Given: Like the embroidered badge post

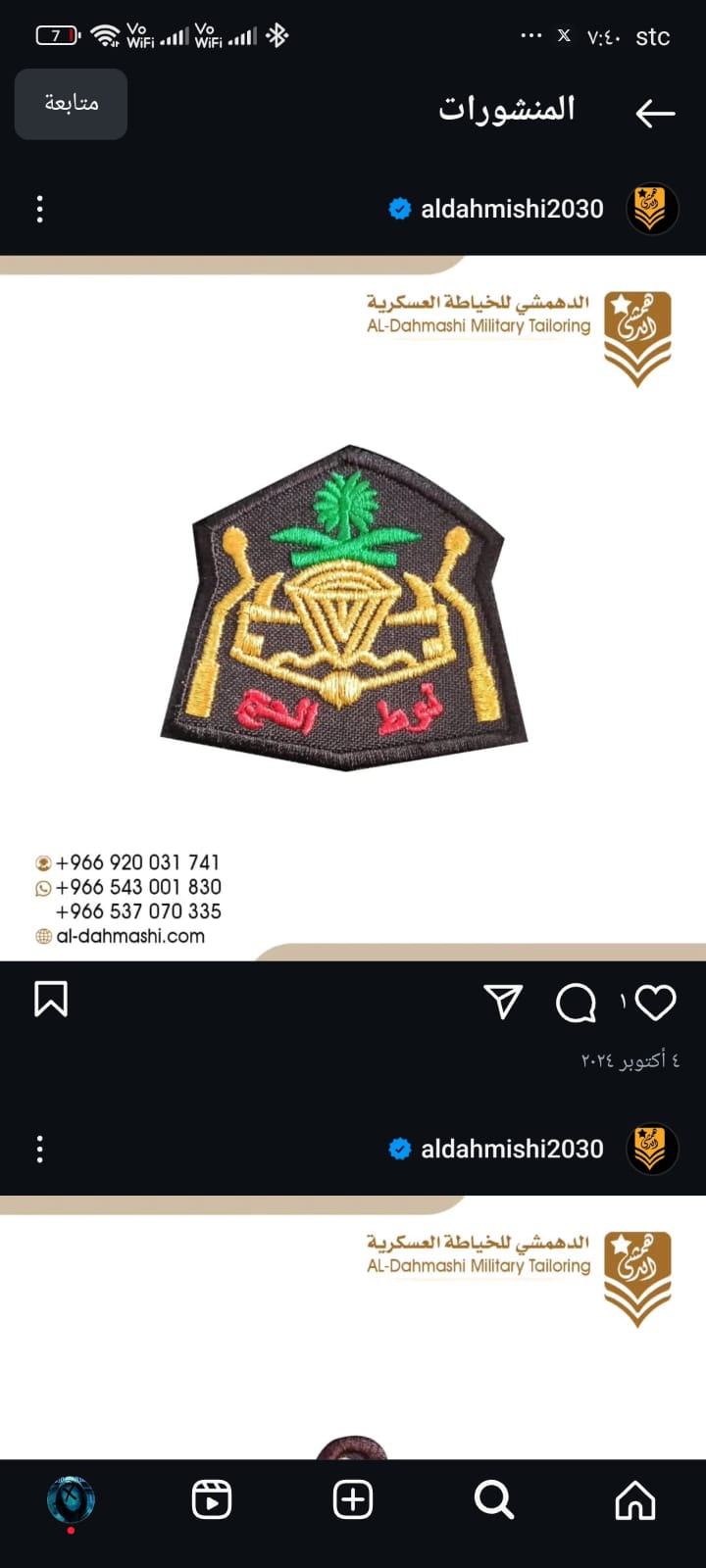Looking at the screenshot, I should click(x=655, y=1003).
